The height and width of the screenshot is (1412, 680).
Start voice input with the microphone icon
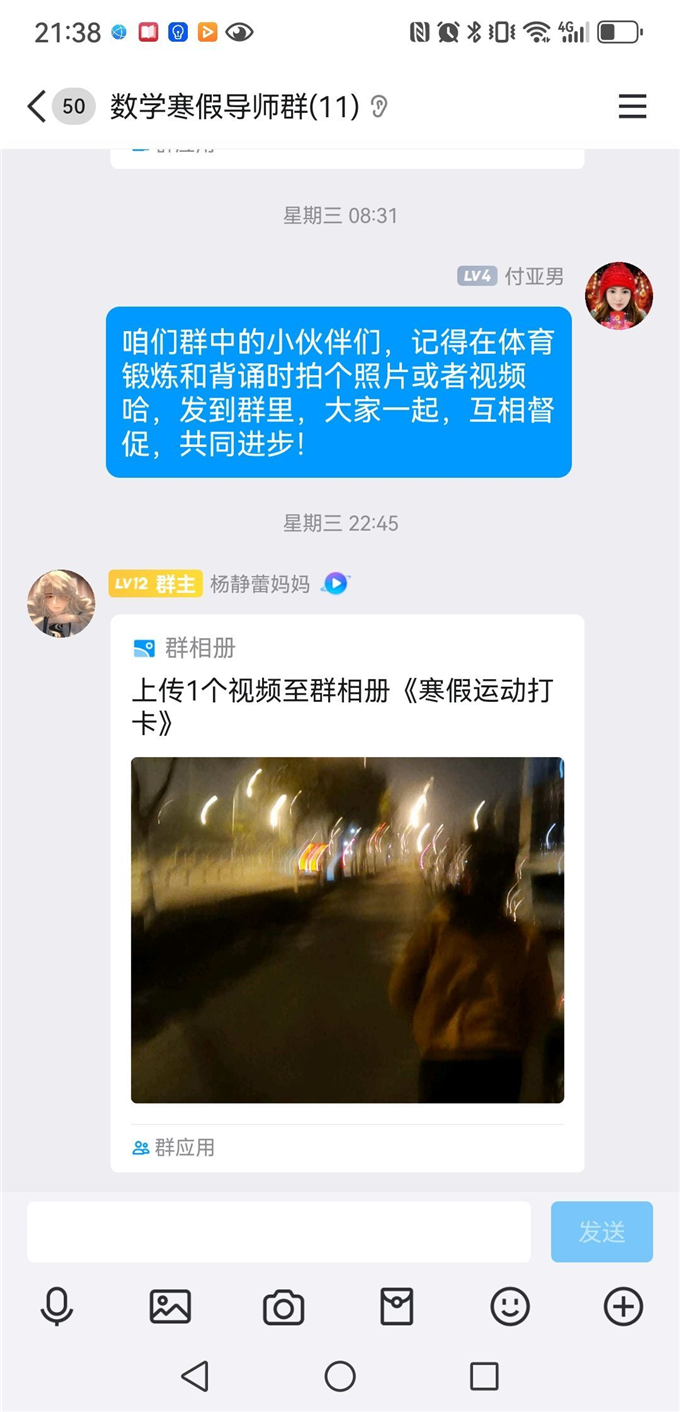point(57,1306)
